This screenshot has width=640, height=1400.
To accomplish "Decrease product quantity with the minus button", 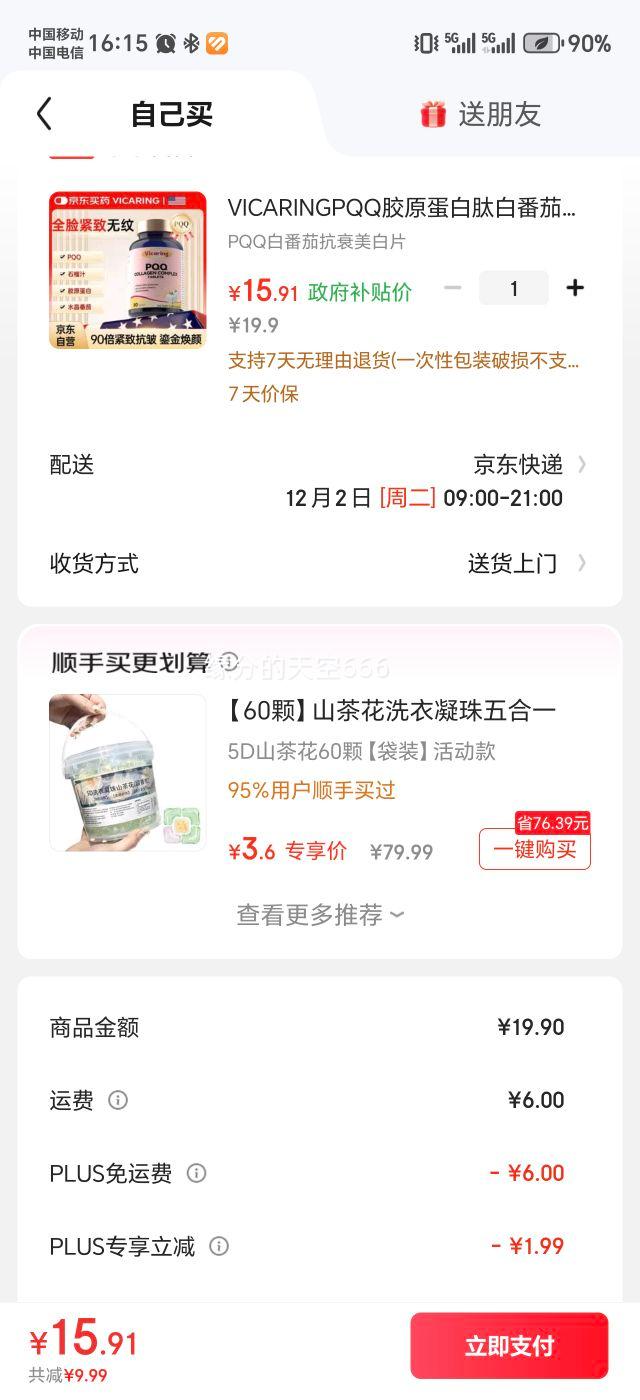I will [453, 288].
